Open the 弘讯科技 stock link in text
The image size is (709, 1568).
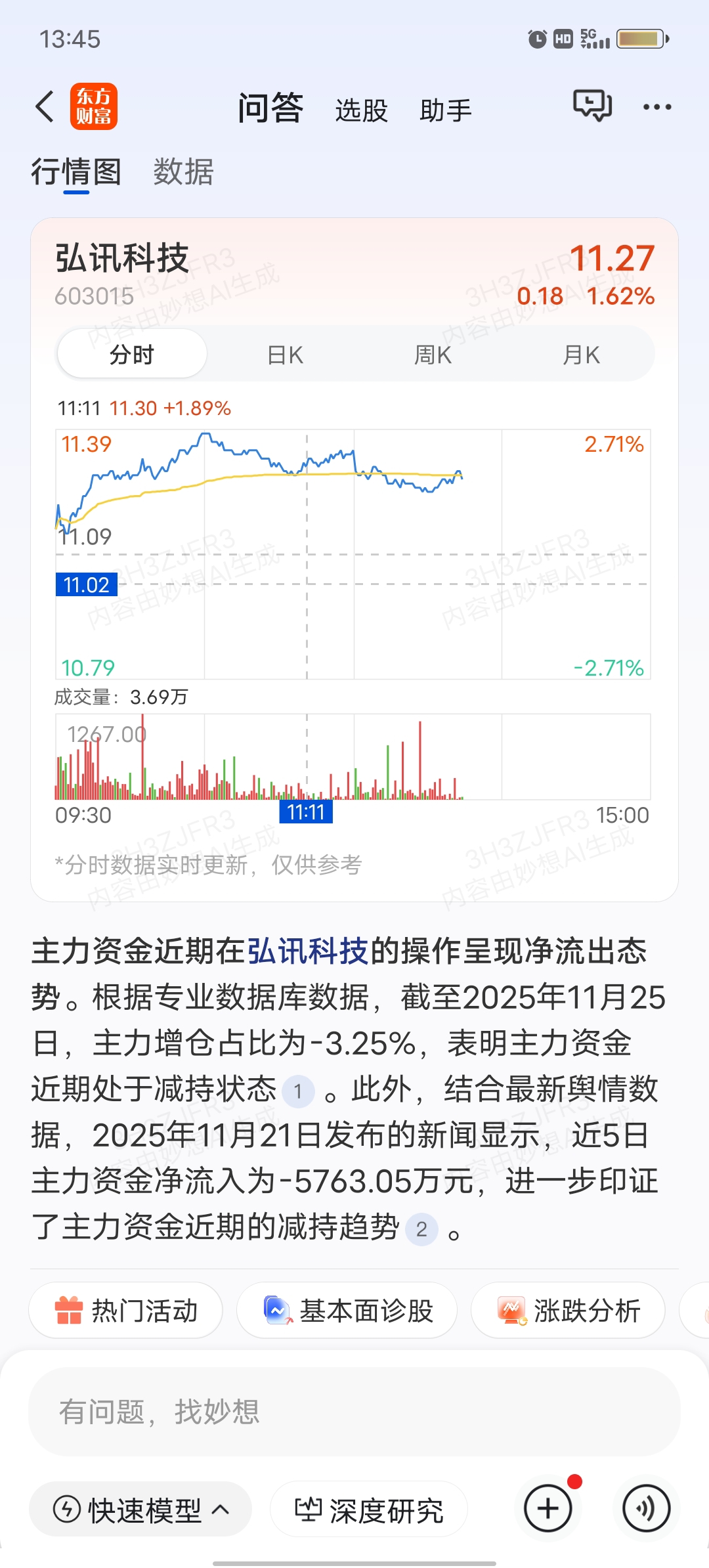pyautogui.click(x=307, y=951)
